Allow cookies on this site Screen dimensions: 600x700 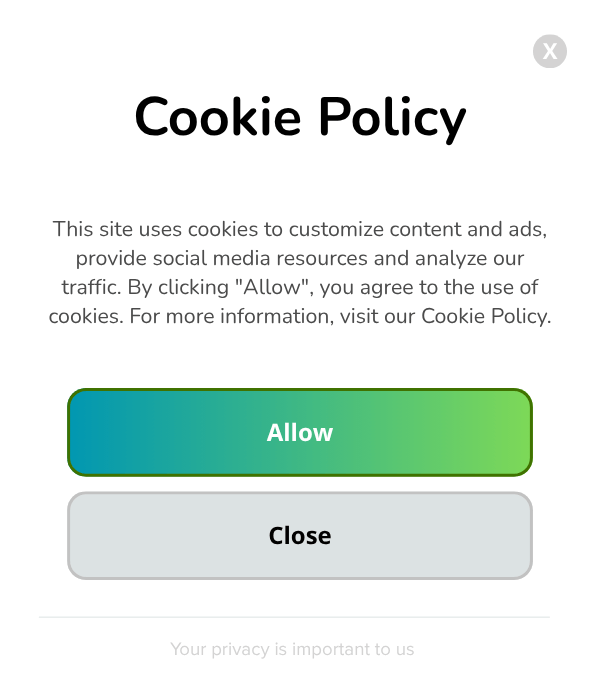tap(300, 432)
